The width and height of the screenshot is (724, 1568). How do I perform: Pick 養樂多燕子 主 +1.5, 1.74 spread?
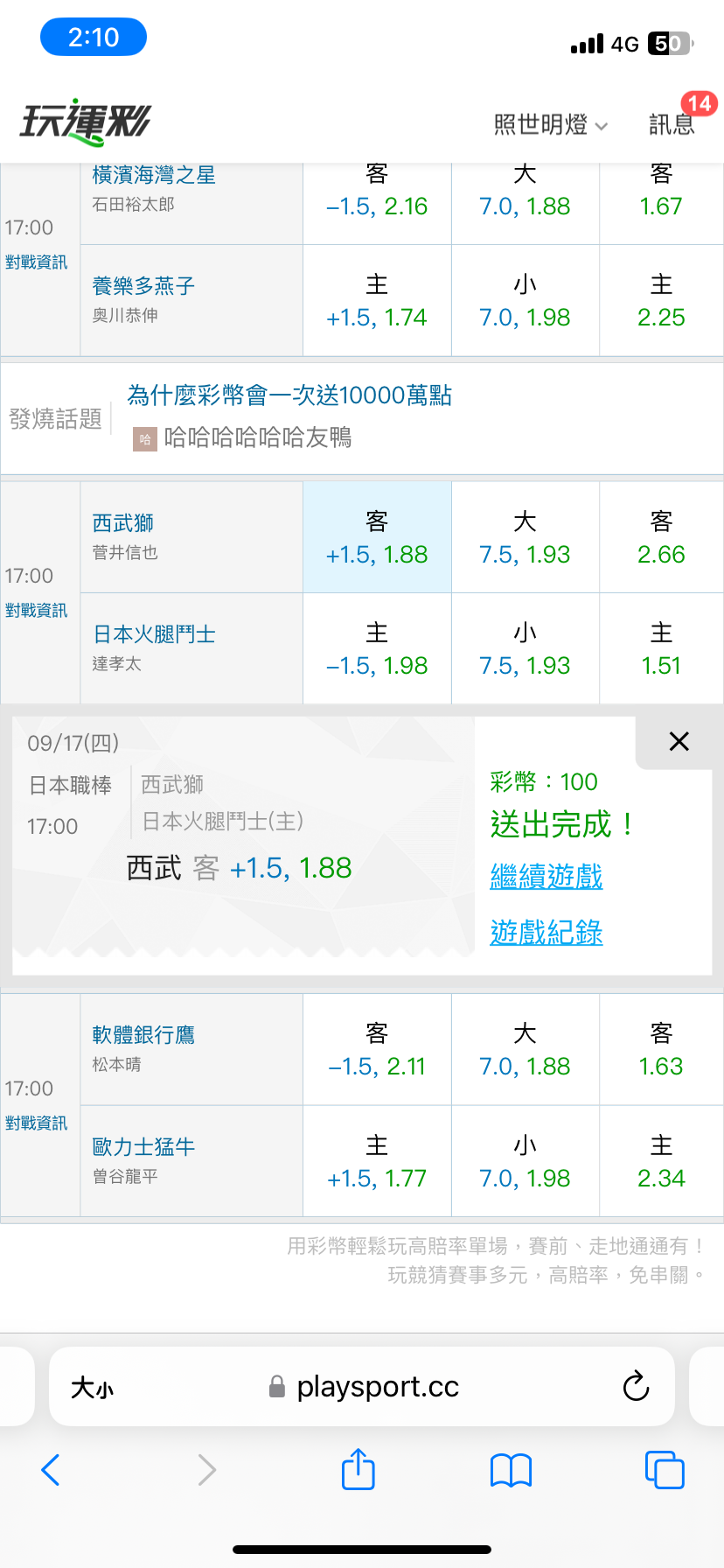(377, 300)
